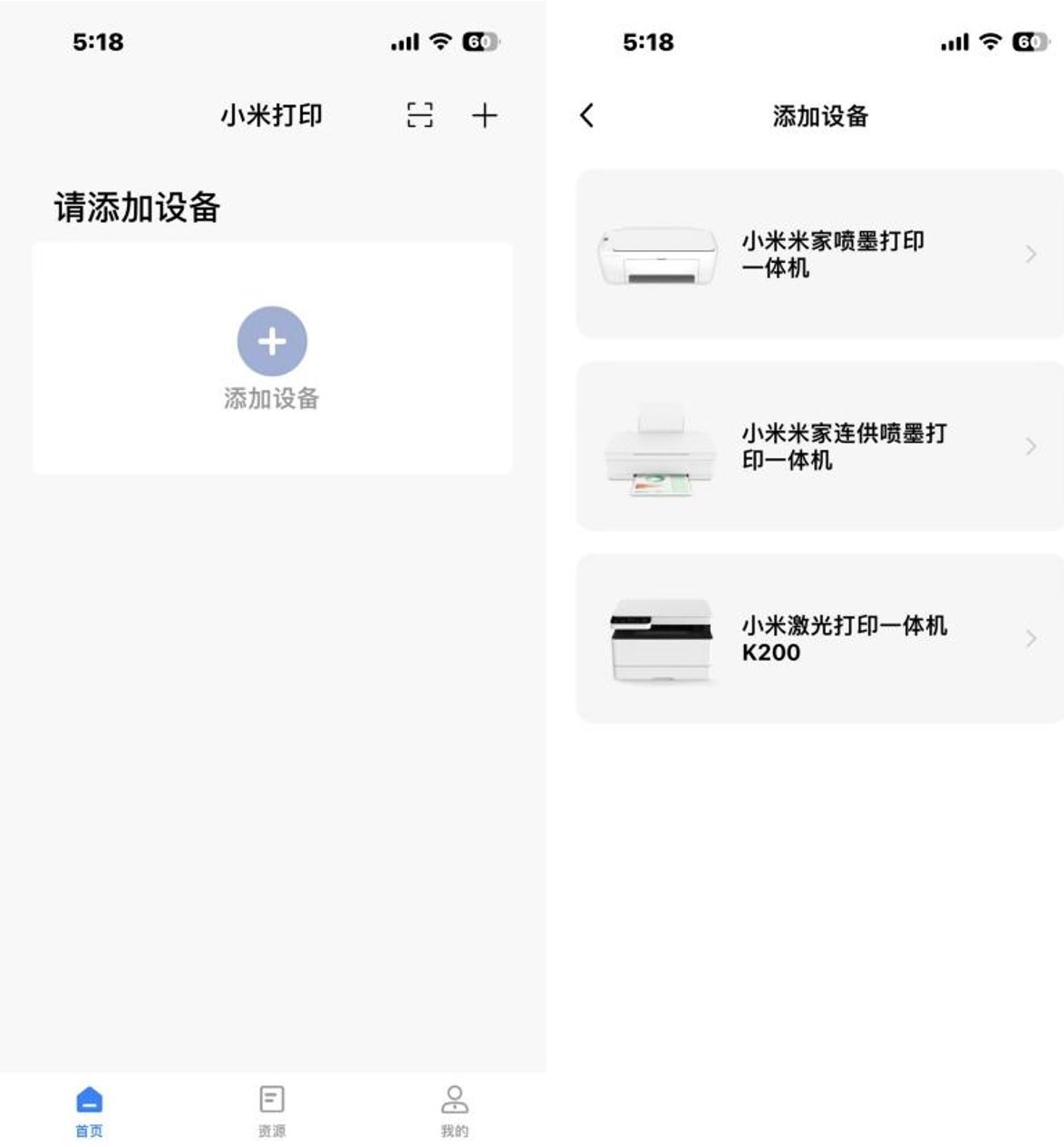
Task: Click the plus icon beside the scan icon
Action: [x=485, y=115]
